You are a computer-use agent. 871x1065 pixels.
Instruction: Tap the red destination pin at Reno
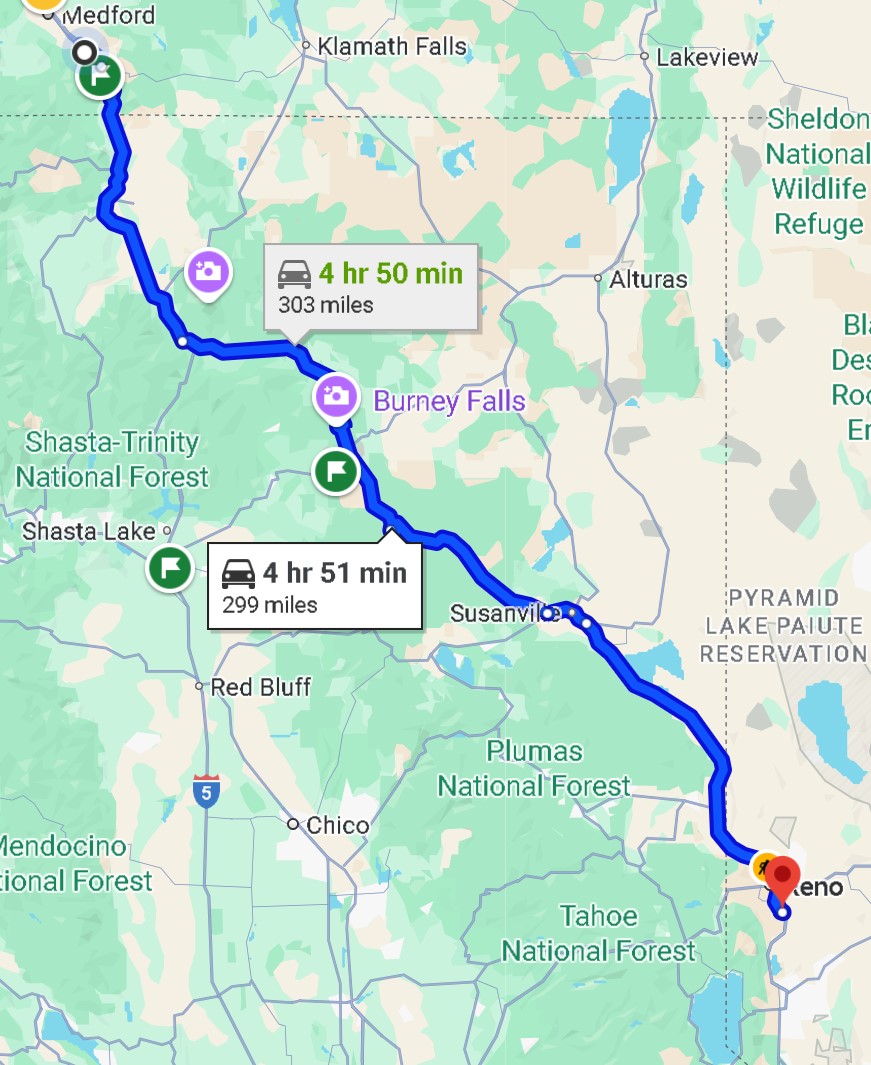(782, 877)
